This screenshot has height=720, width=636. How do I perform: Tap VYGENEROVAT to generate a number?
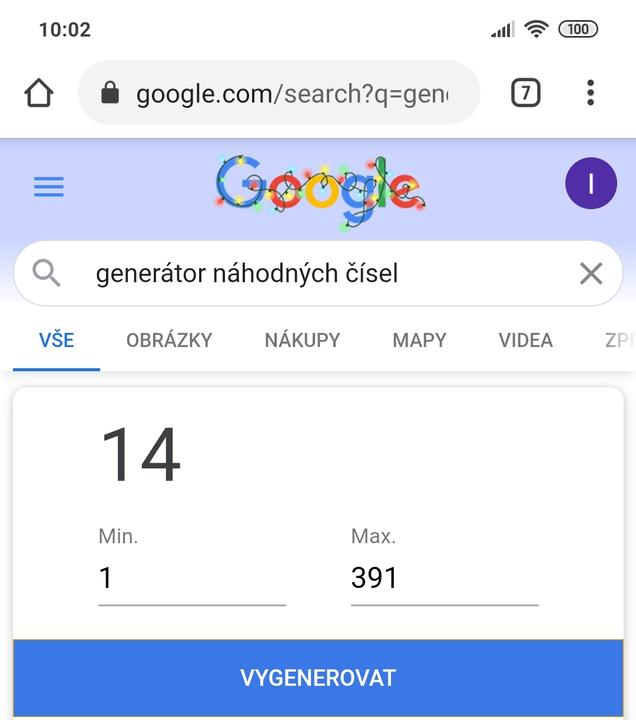[318, 678]
